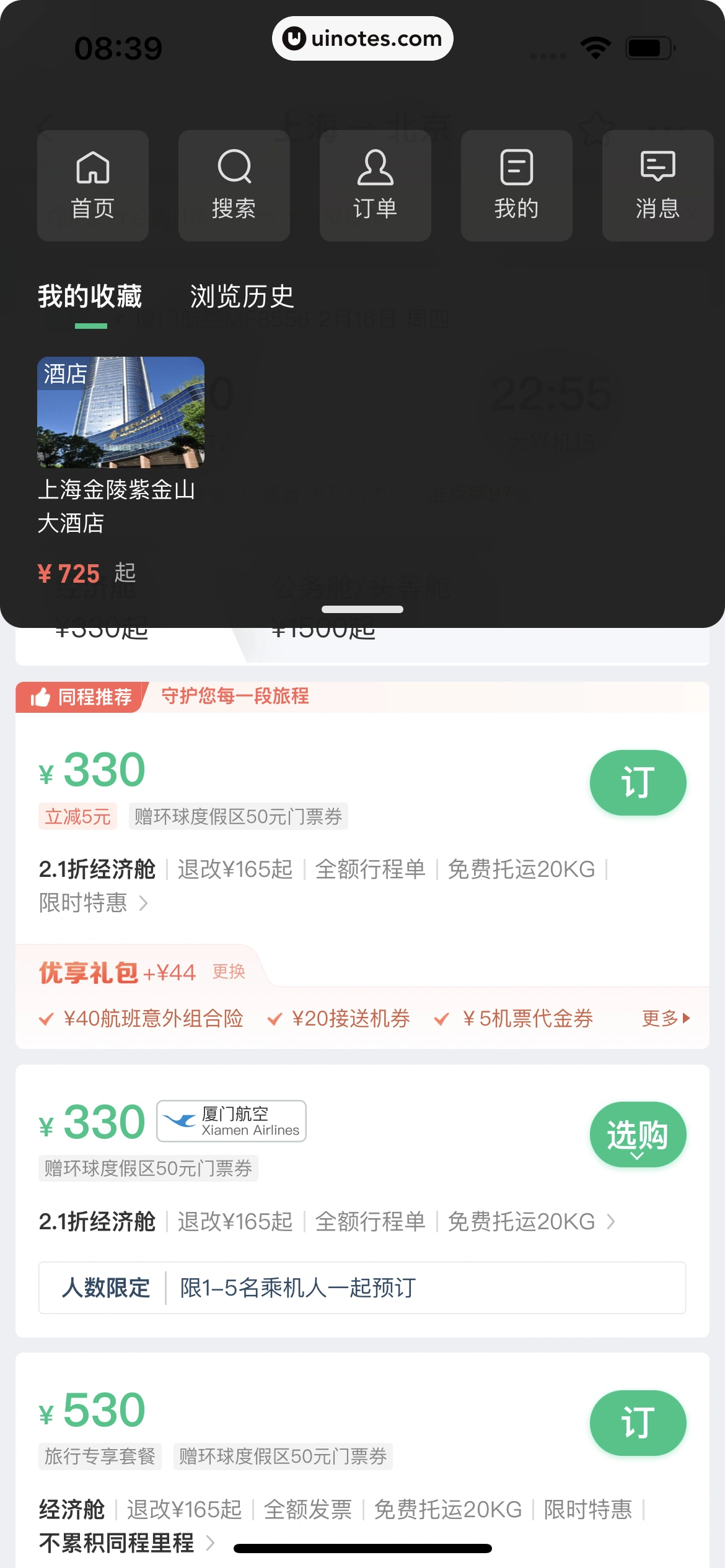Check 消息 messages
725x1568 pixels.
pos(657,185)
